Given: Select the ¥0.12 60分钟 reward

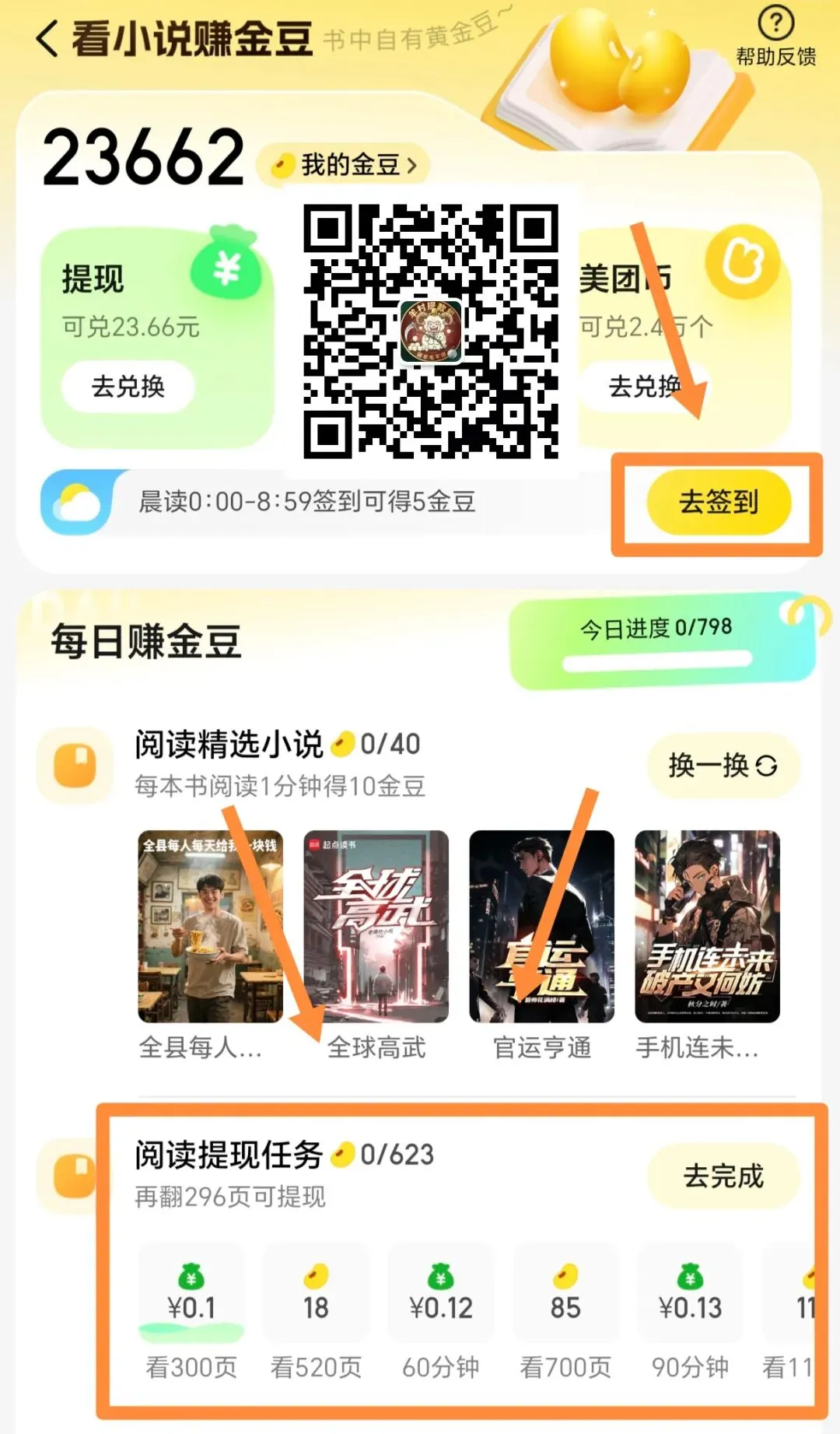Looking at the screenshot, I should click(441, 1313).
